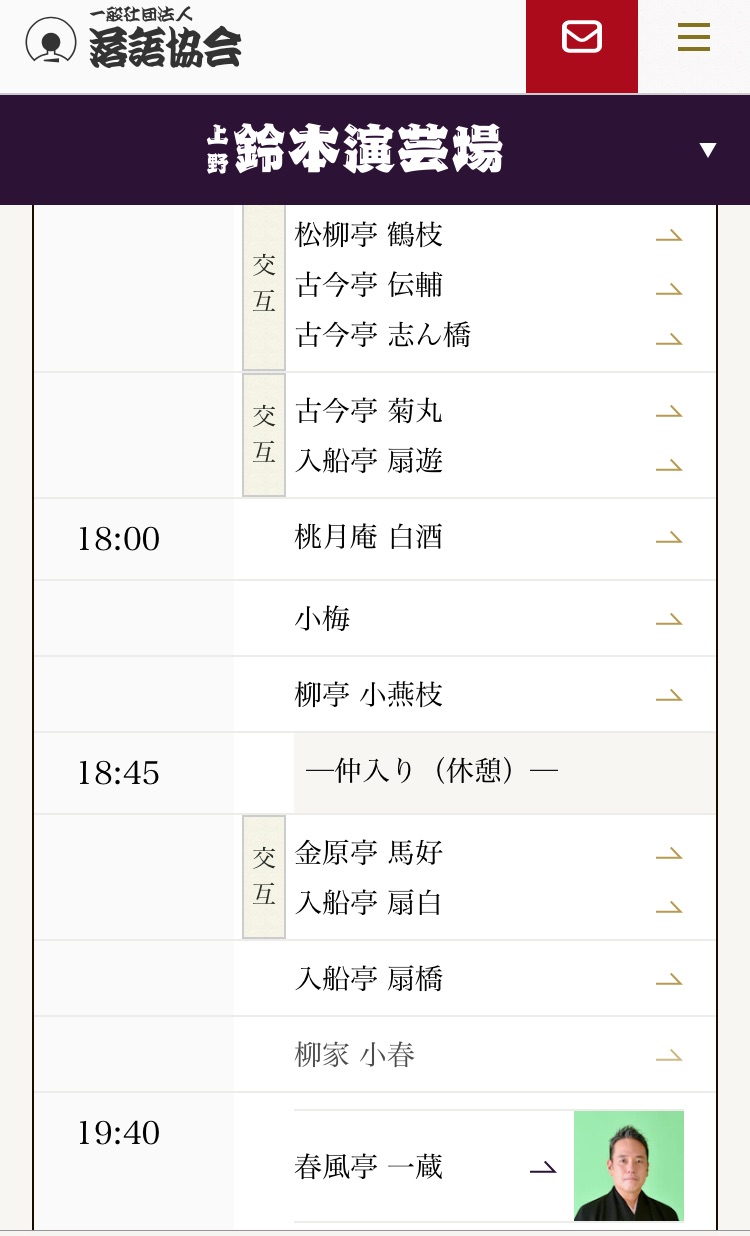The width and height of the screenshot is (750, 1236).
Task: Go to 落語協会 home via logo
Action: tap(133, 40)
